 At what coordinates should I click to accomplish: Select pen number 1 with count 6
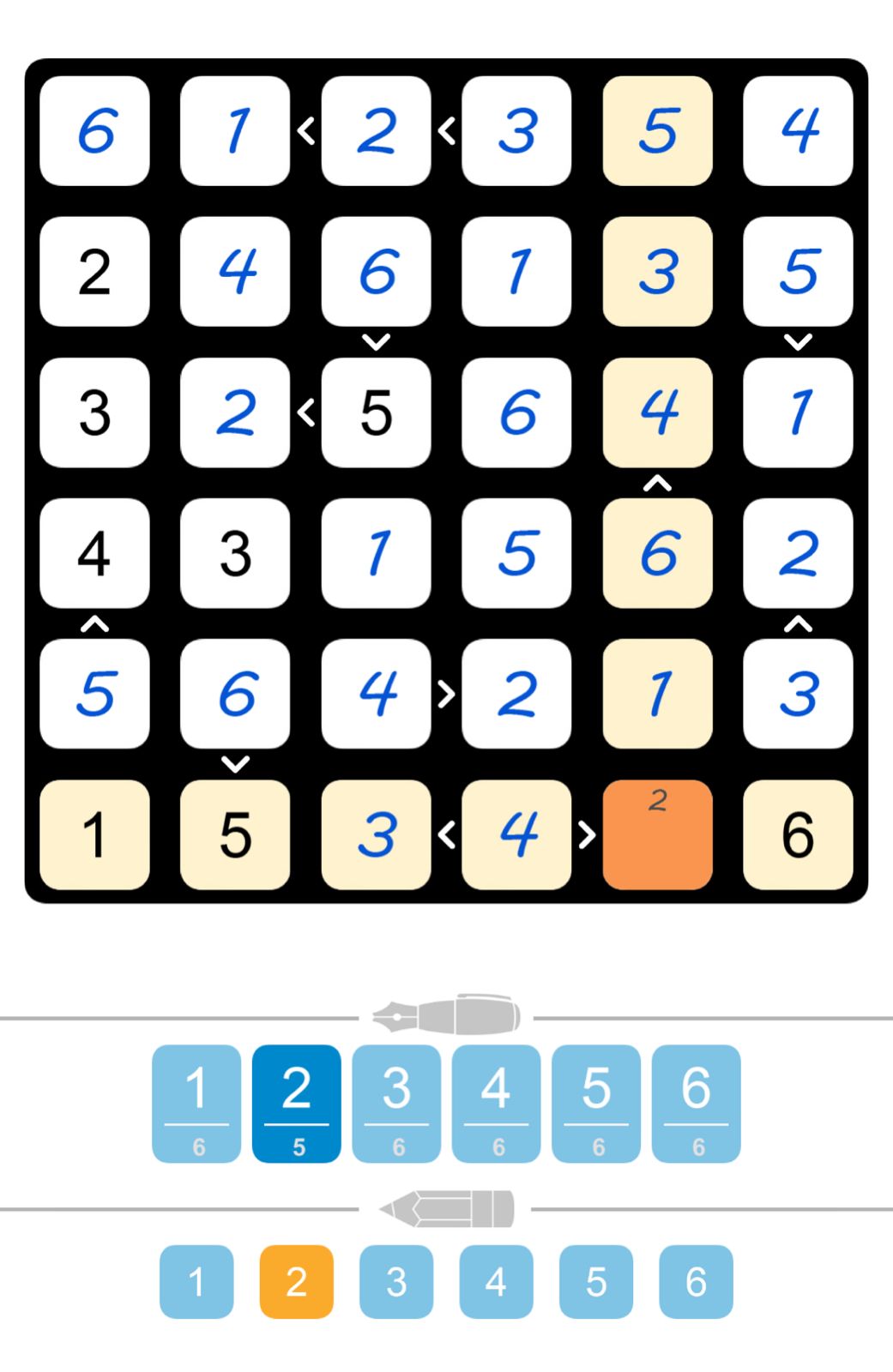point(196,1100)
